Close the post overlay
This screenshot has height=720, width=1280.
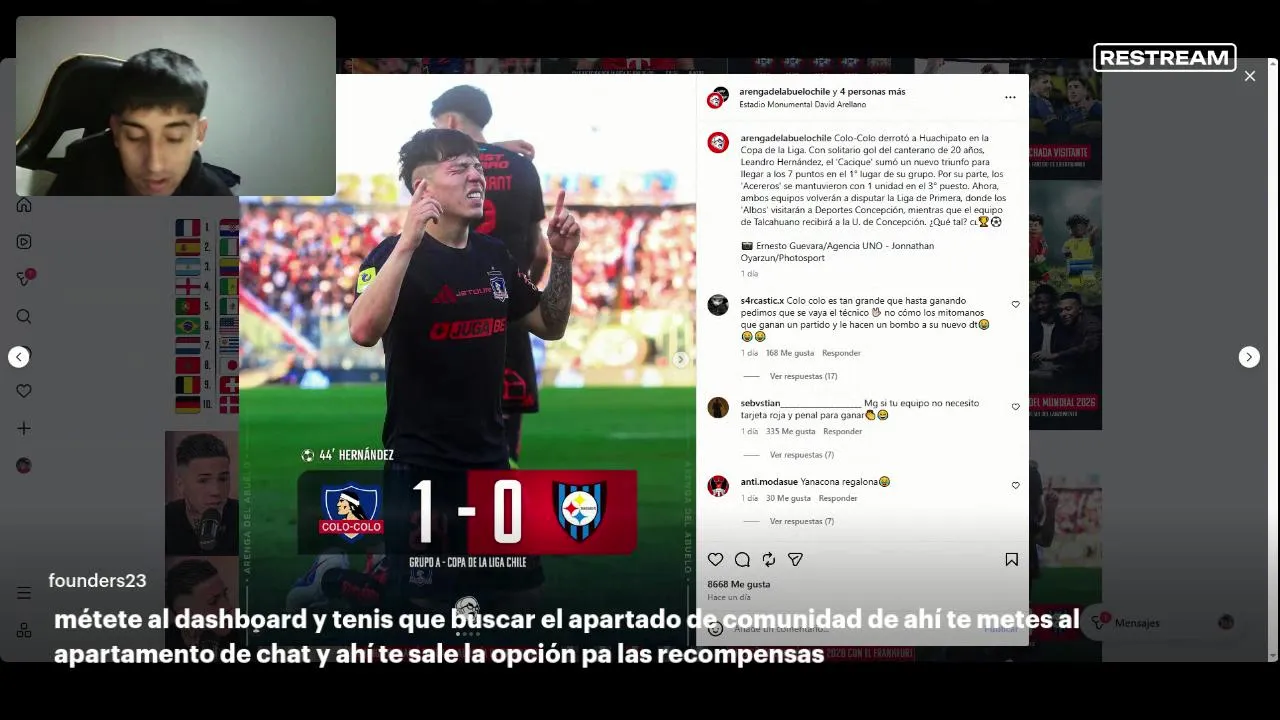coord(1249,76)
